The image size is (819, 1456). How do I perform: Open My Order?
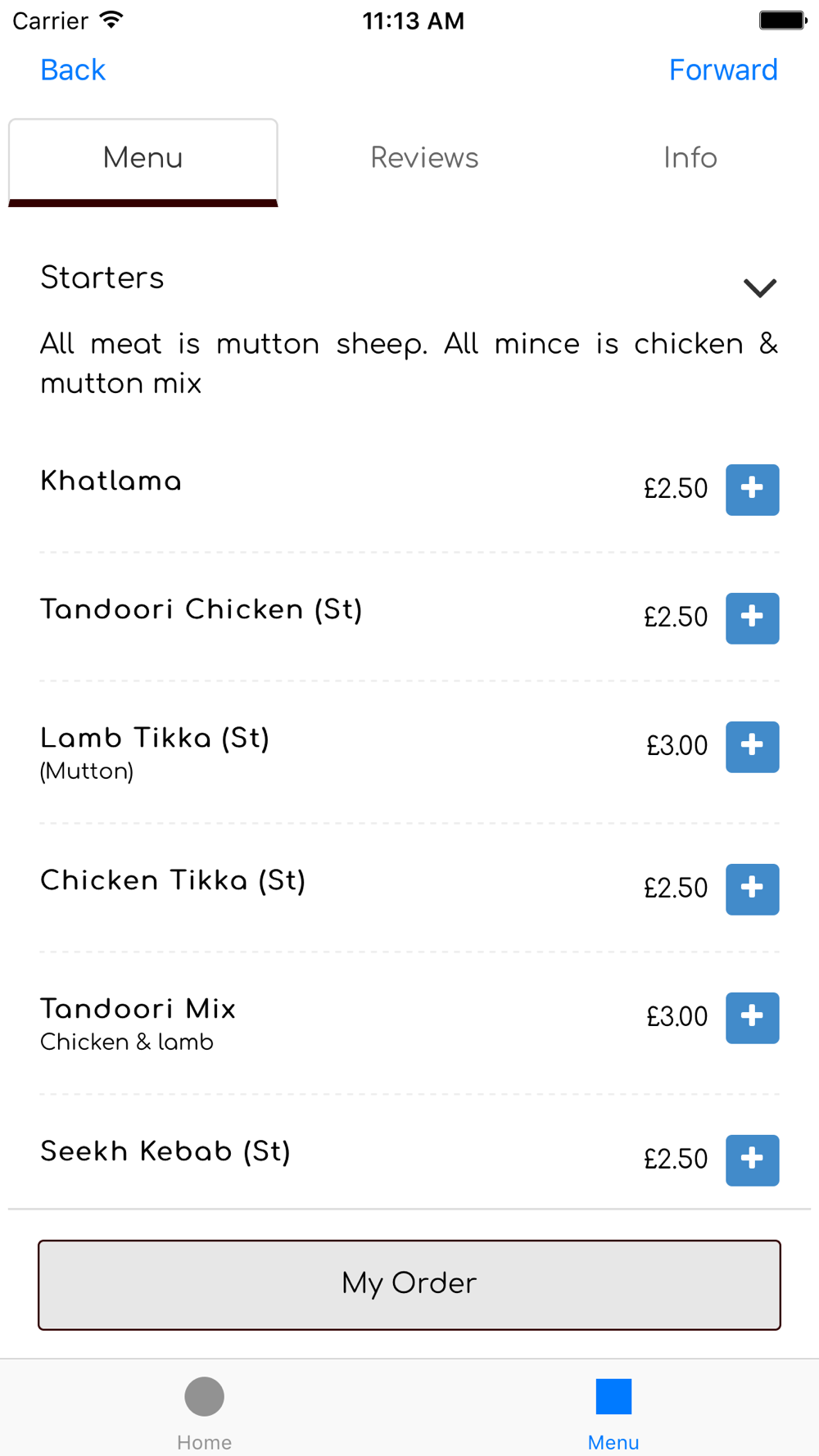point(409,1285)
